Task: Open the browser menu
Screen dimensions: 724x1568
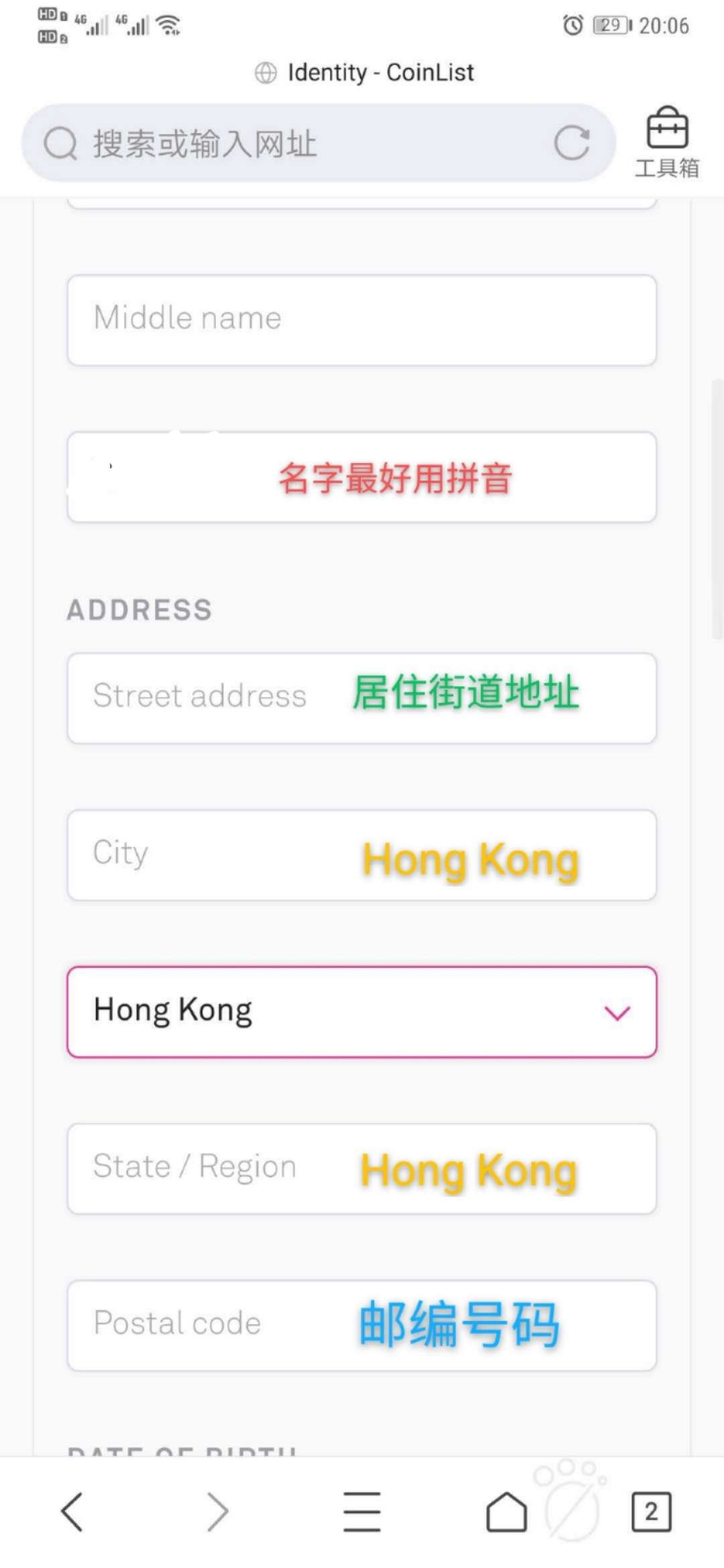Action: pos(362,1512)
